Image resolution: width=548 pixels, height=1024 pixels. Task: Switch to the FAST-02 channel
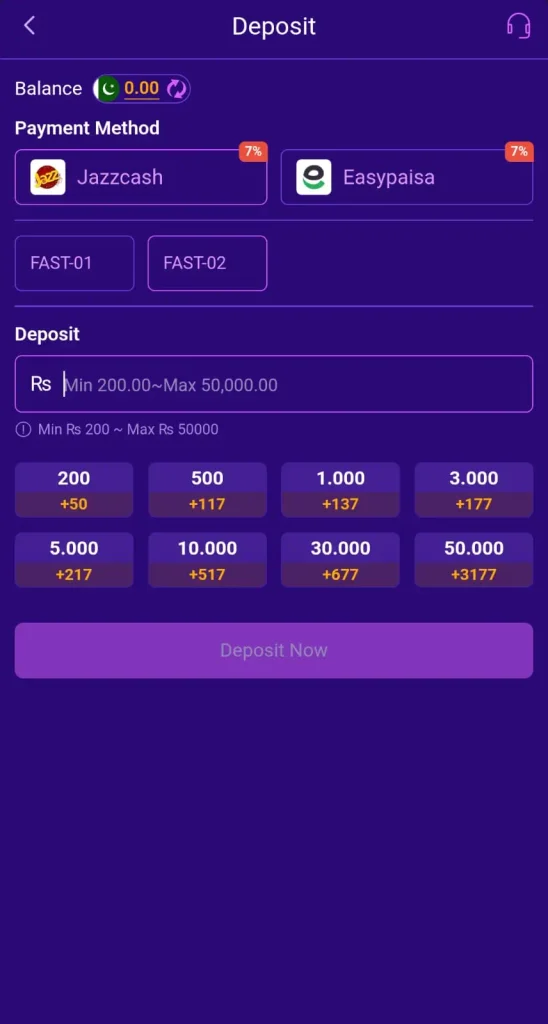pos(207,263)
